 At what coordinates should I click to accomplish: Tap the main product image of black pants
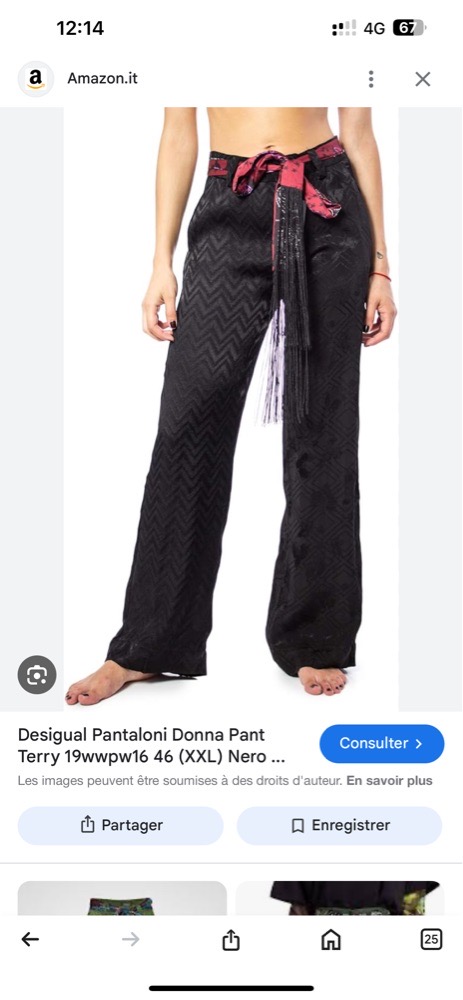(x=231, y=409)
